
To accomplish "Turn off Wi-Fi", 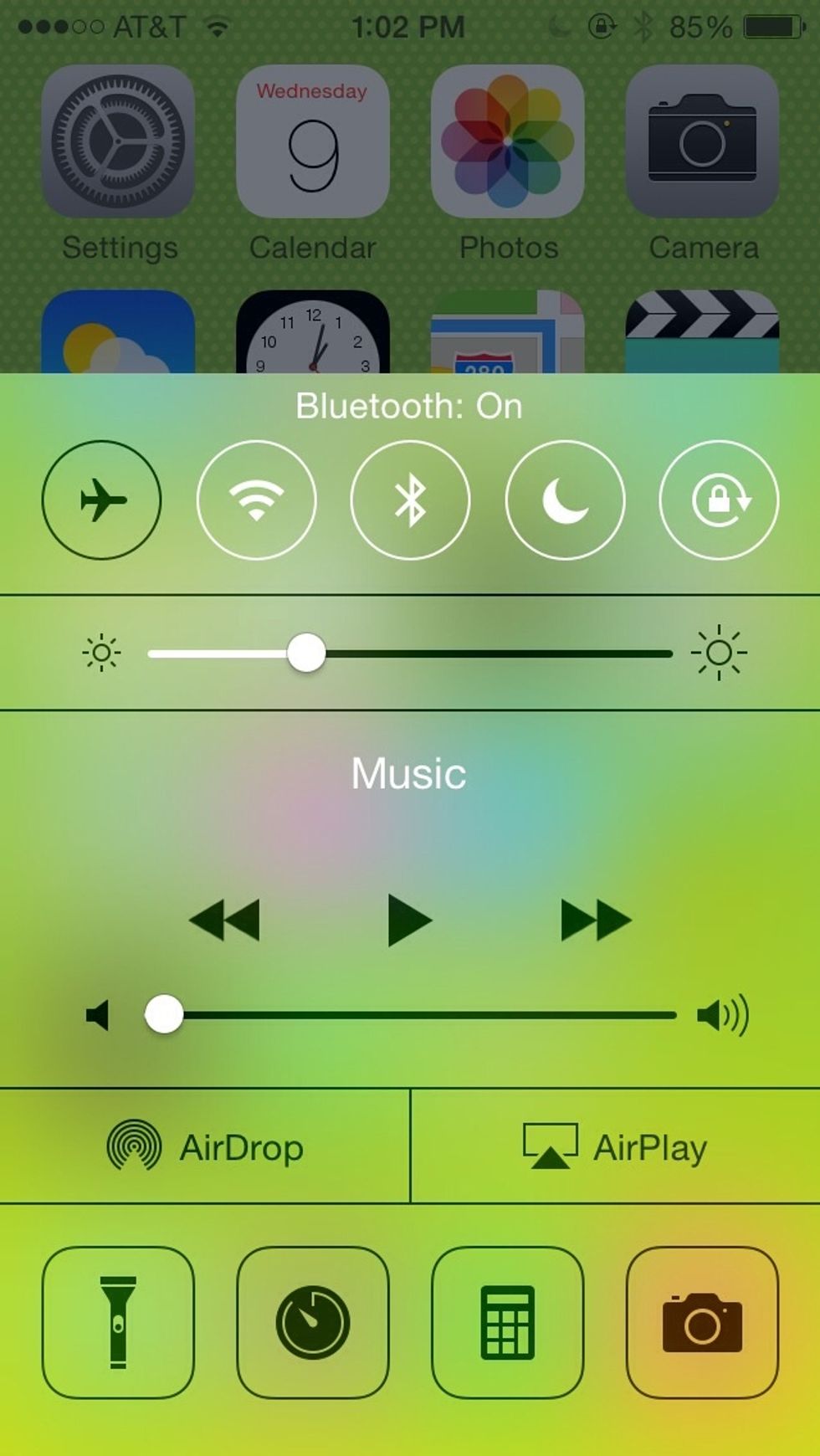I will pos(256,500).
